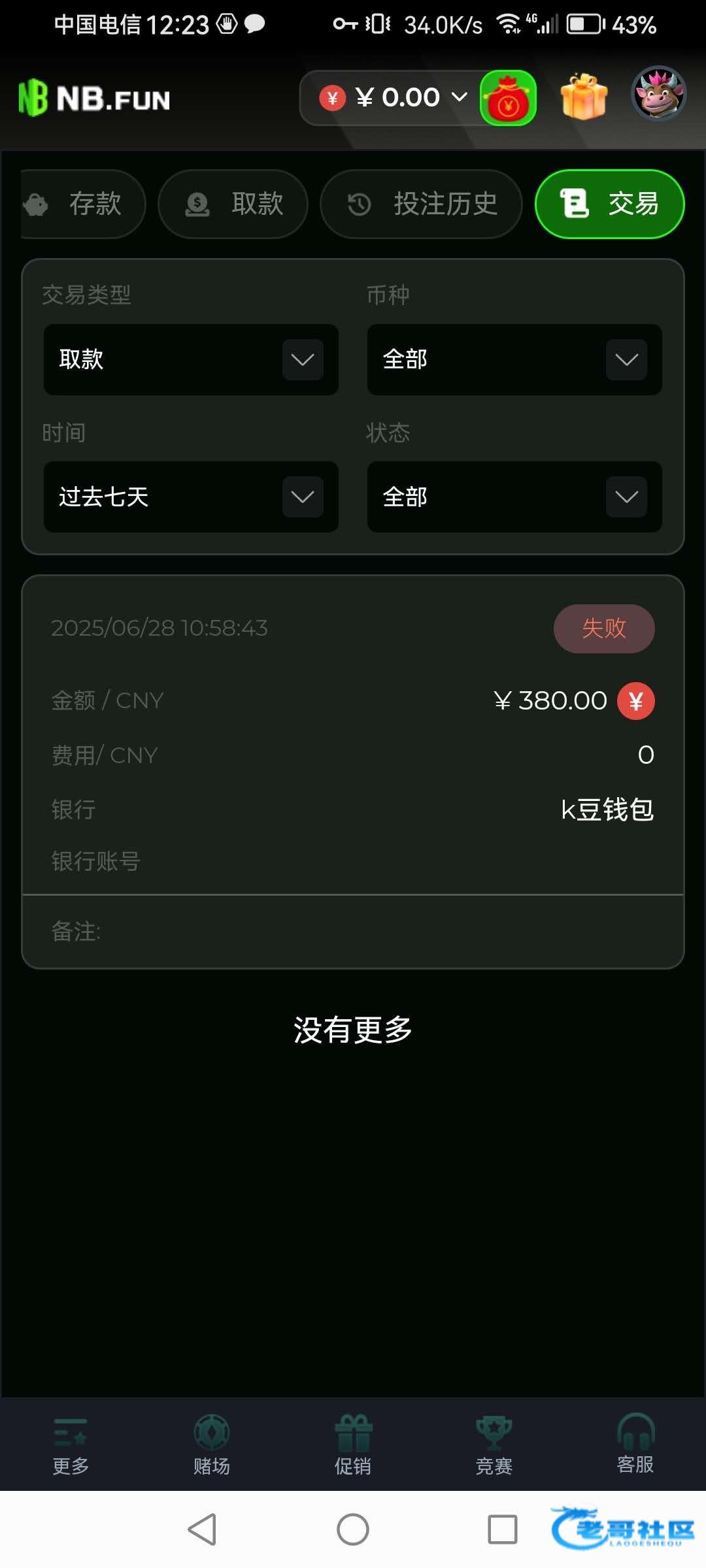Open 客服 customer support
Image resolution: width=706 pixels, height=1568 pixels.
tap(635, 1445)
